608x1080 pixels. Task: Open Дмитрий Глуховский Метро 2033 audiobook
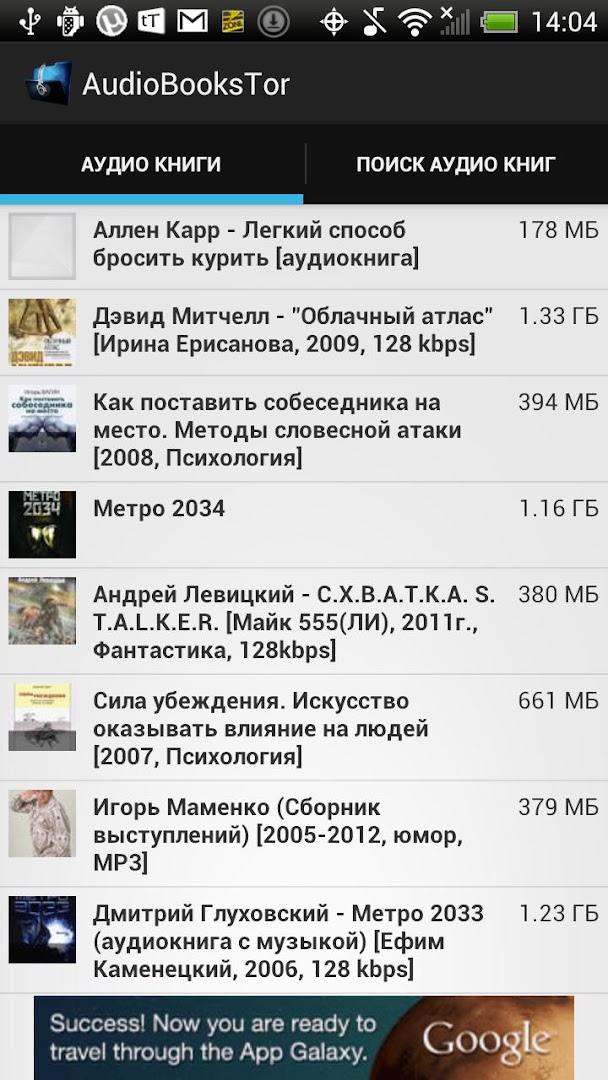tap(300, 940)
